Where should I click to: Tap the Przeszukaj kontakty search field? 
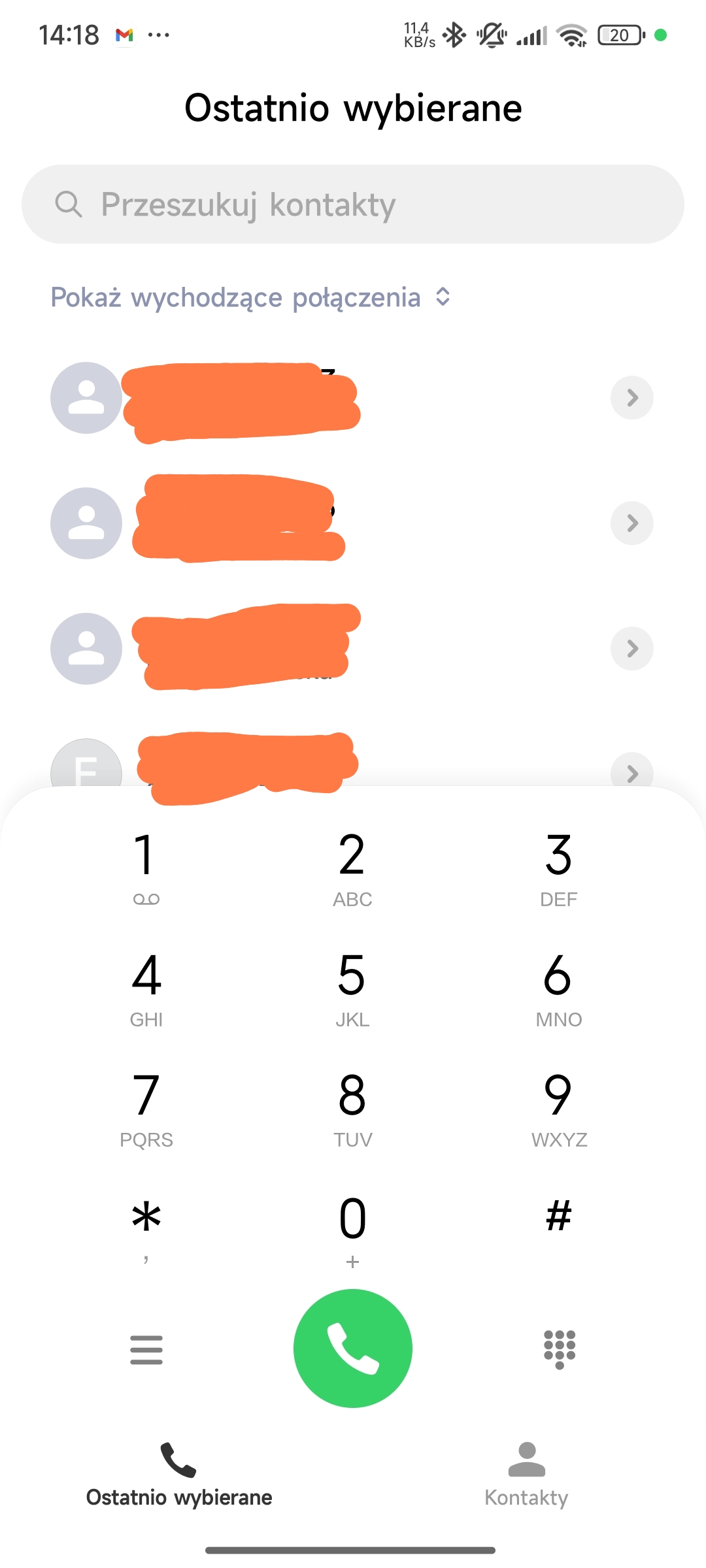(x=353, y=204)
